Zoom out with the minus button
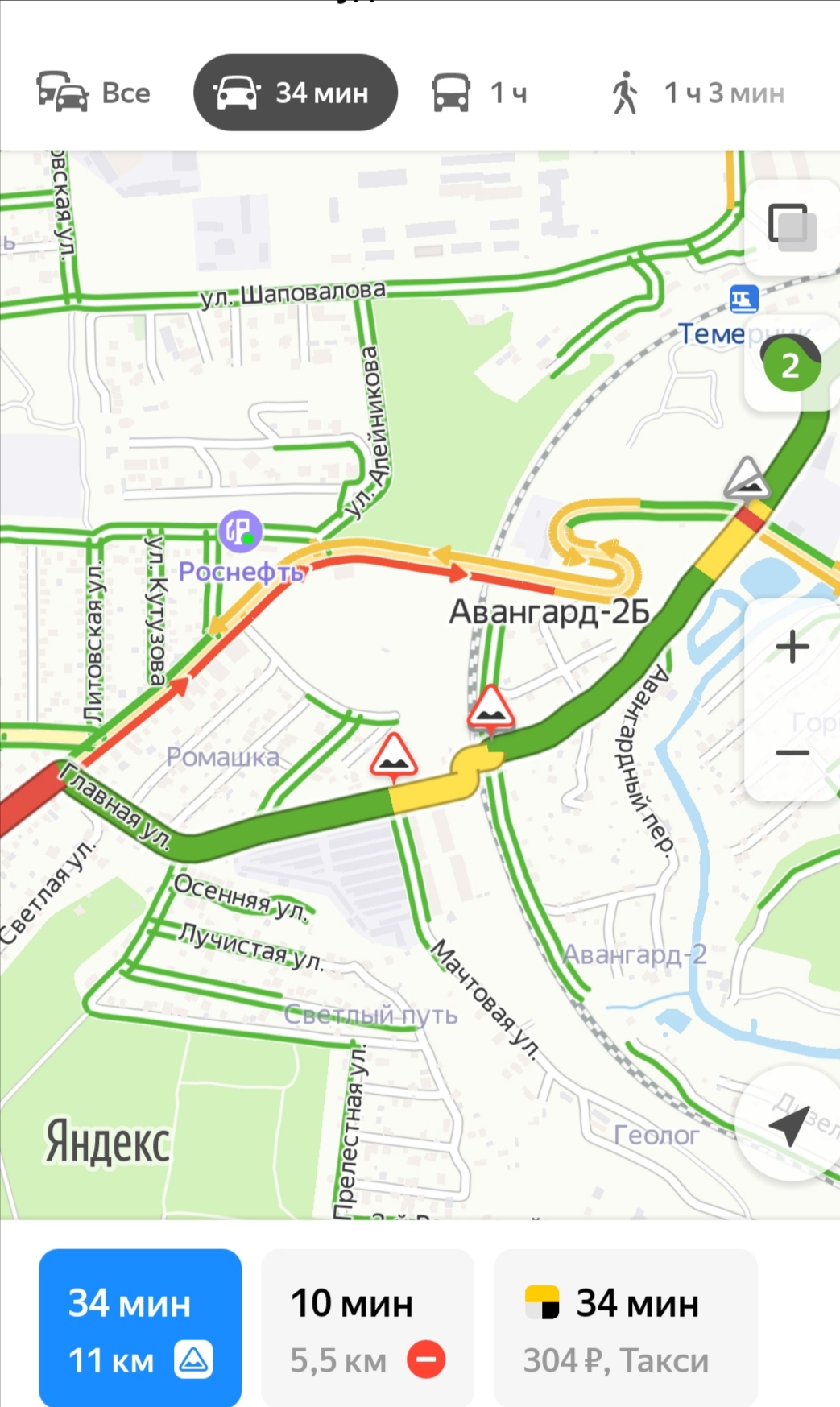840x1407 pixels. pyautogui.click(x=792, y=753)
